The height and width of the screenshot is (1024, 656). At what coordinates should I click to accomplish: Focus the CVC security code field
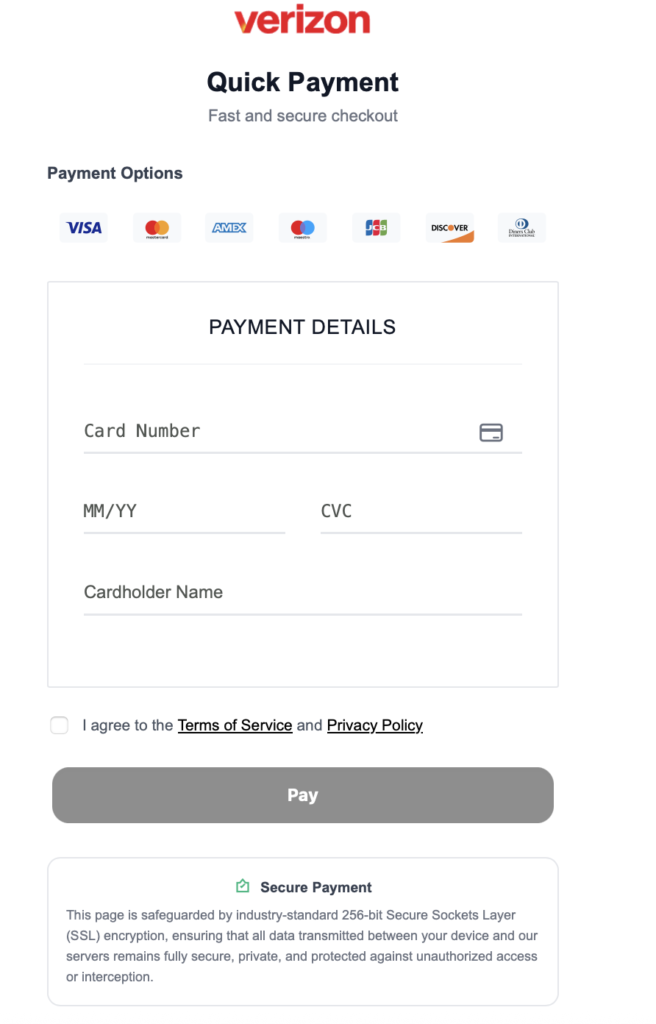pyautogui.click(x=420, y=512)
